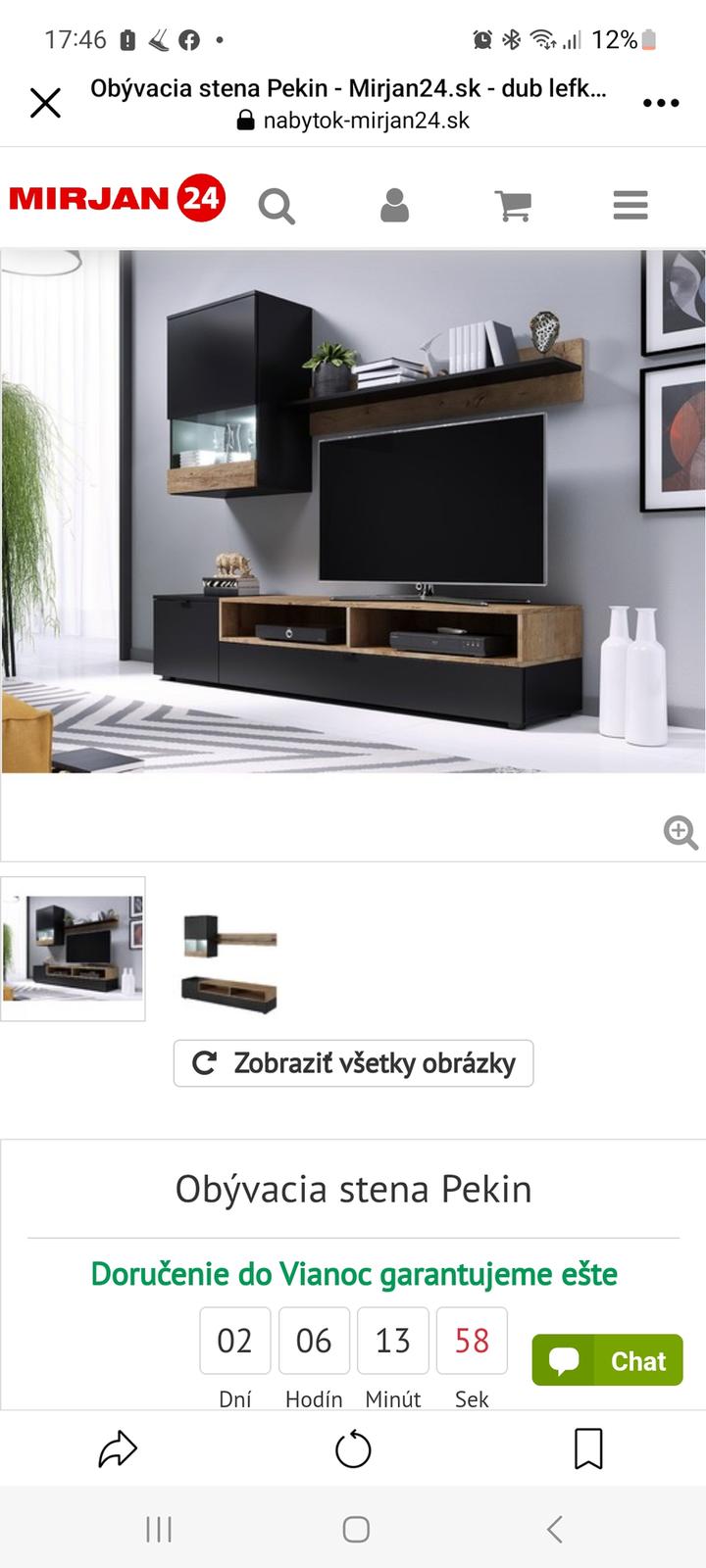Open the browser overflow menu
The width and height of the screenshot is (706, 1568).
coord(661,103)
